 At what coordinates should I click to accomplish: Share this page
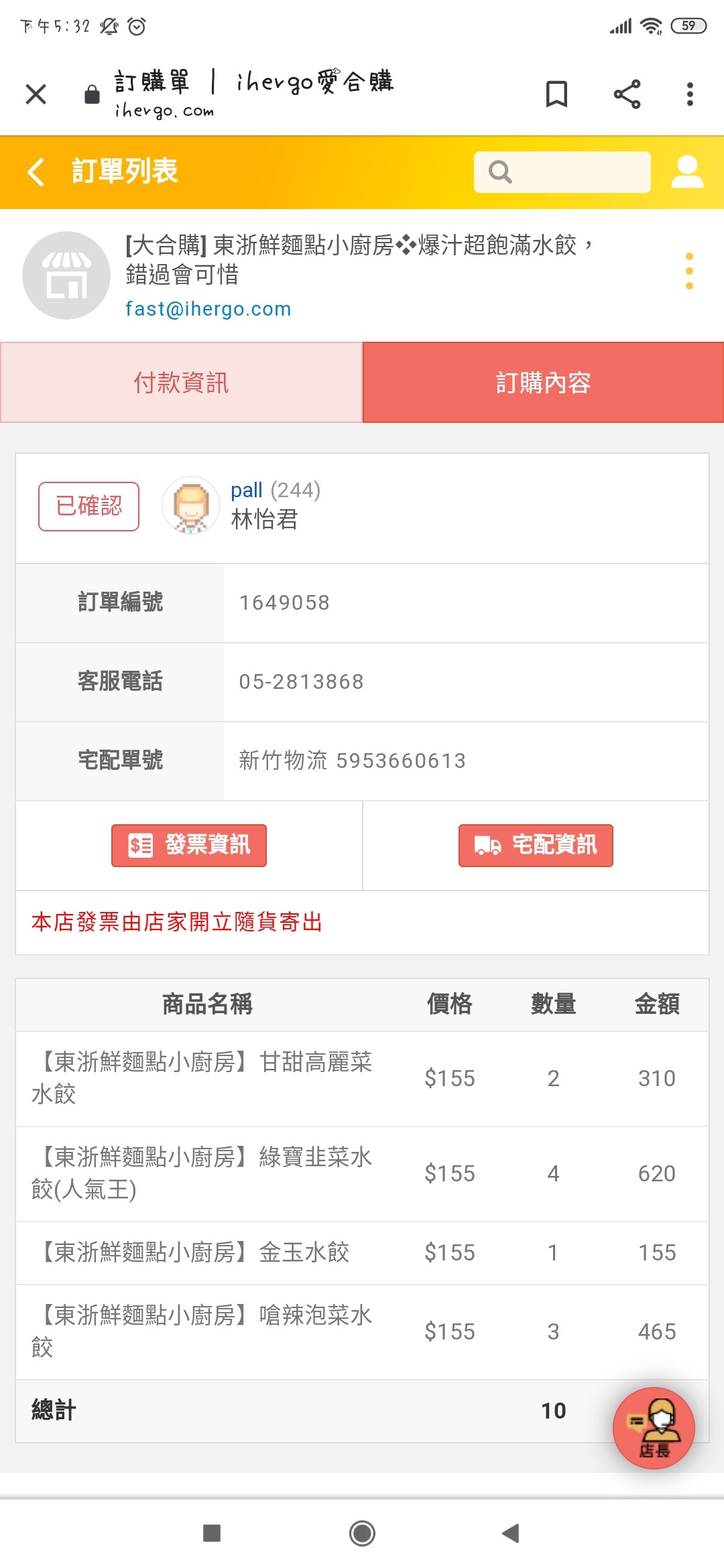627,94
